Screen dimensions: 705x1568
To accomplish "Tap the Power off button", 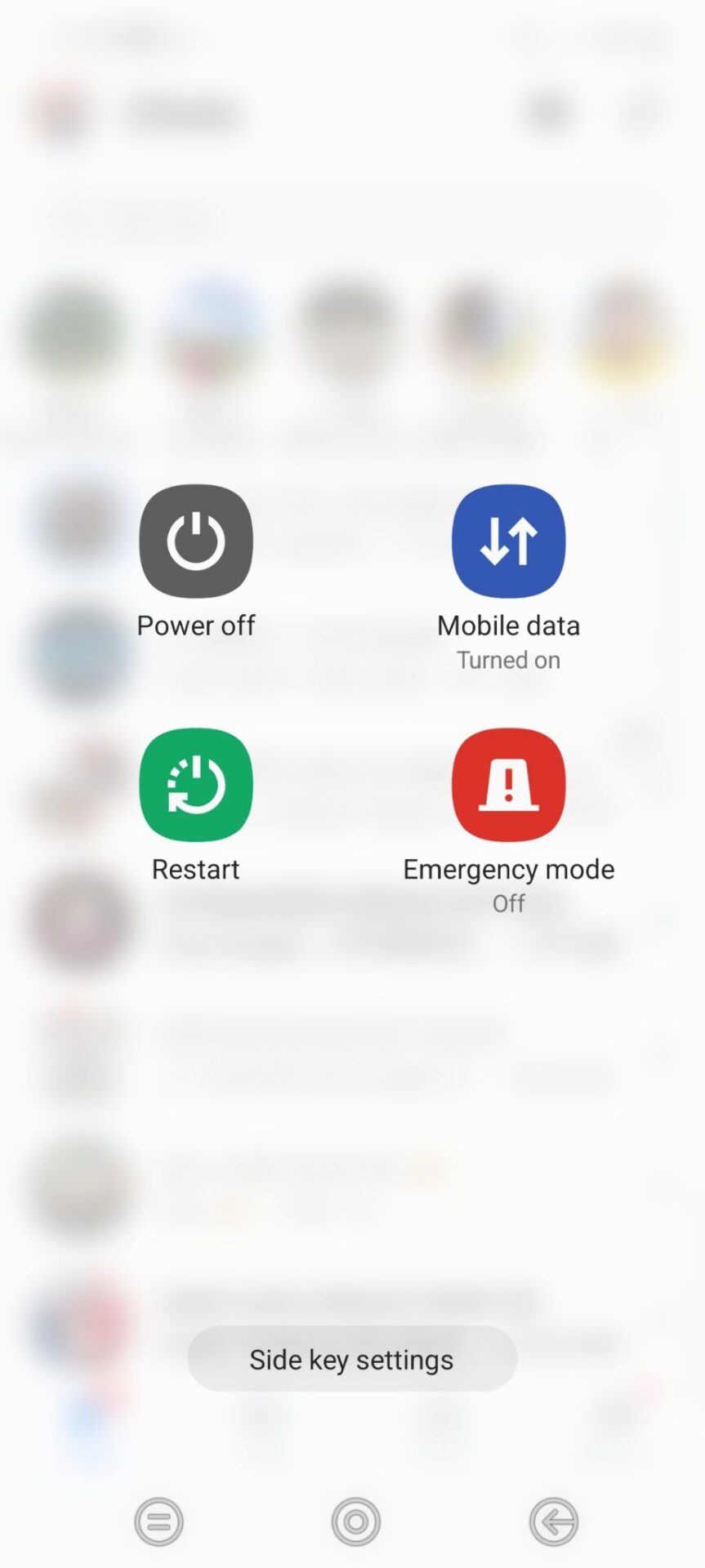I will tap(196, 541).
